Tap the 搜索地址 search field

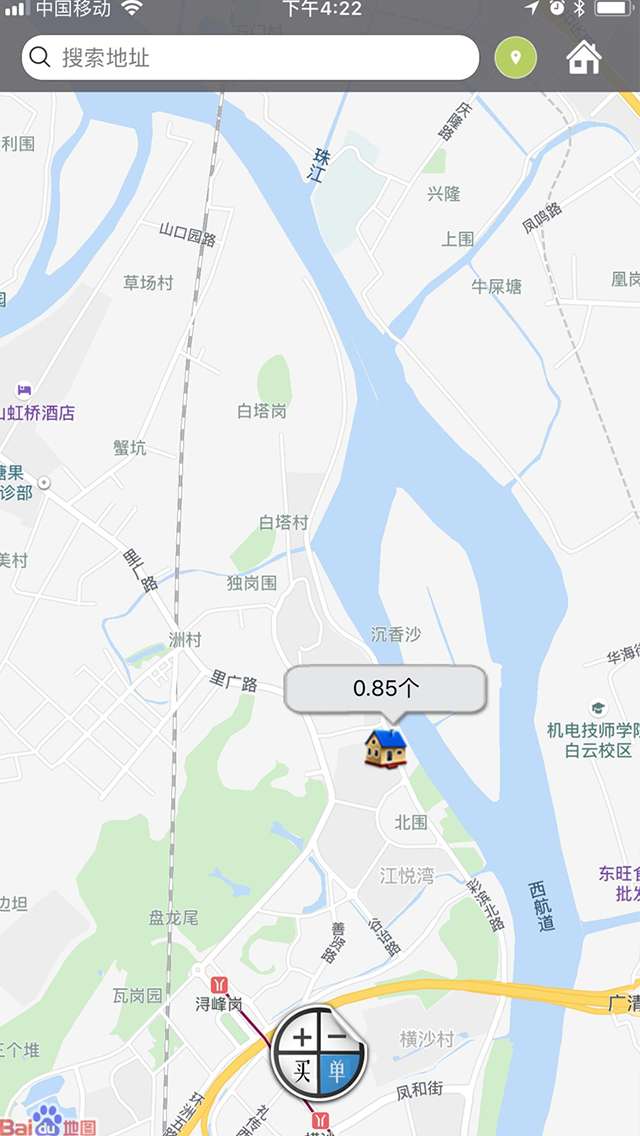250,58
